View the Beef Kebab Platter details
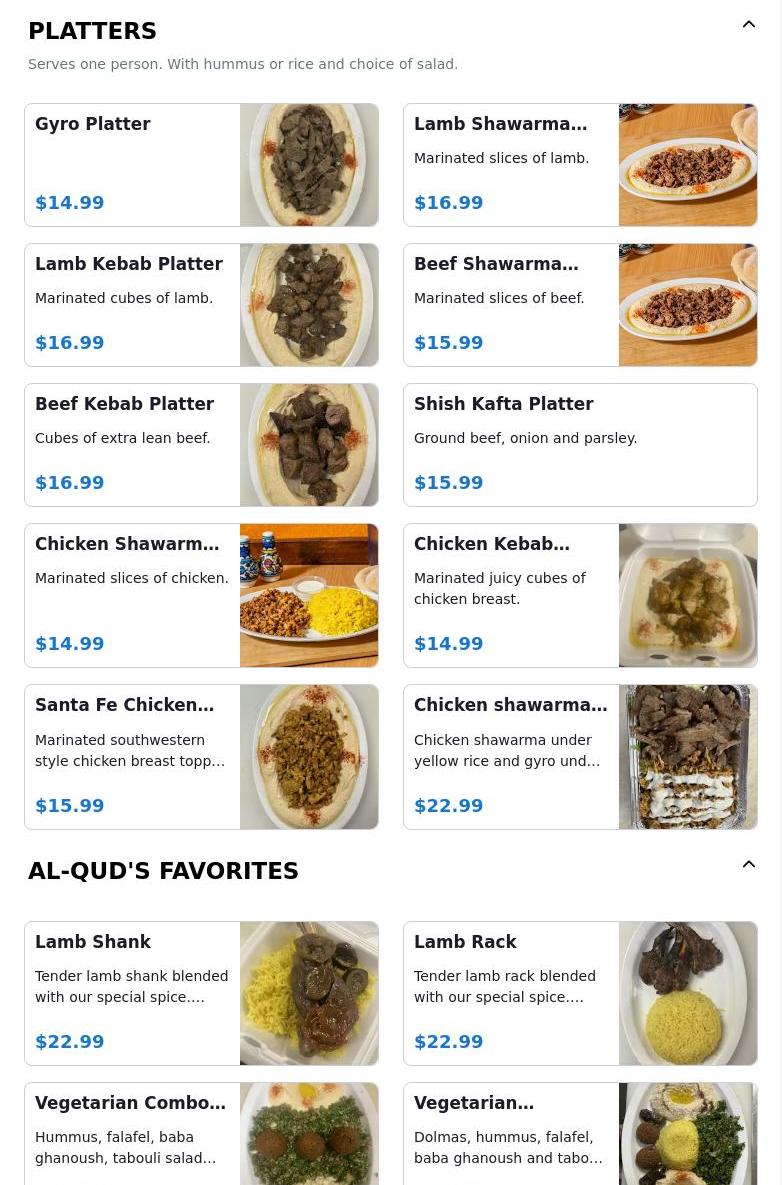Image resolution: width=782 pixels, height=1185 pixels. point(201,445)
